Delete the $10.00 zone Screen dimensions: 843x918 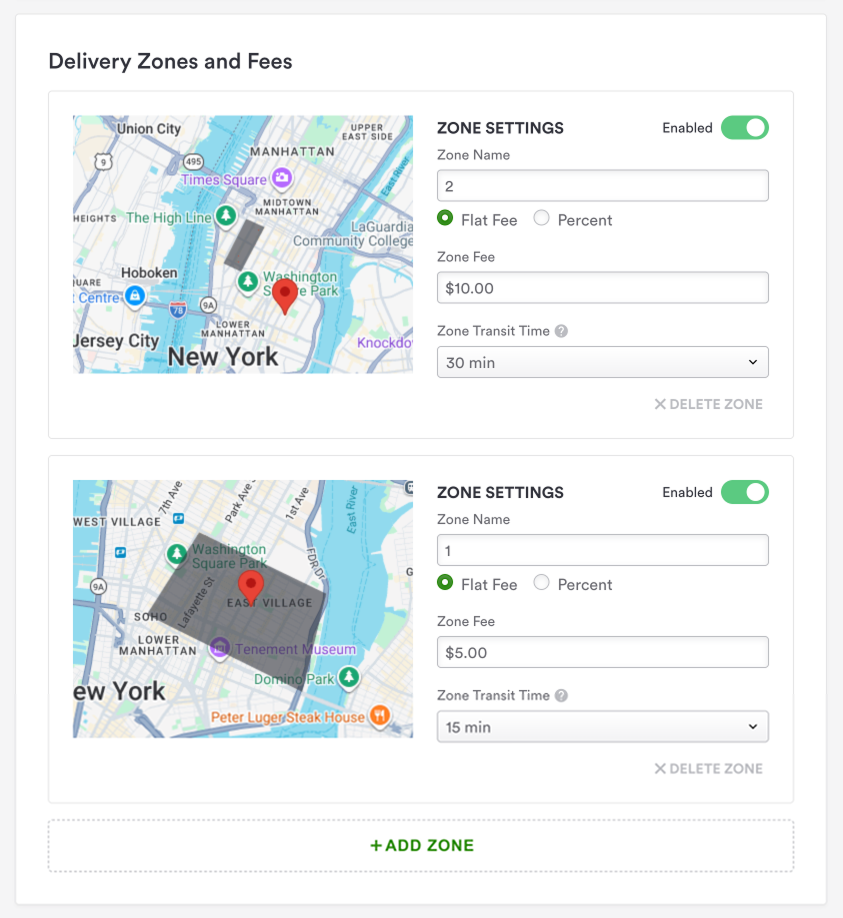point(708,404)
